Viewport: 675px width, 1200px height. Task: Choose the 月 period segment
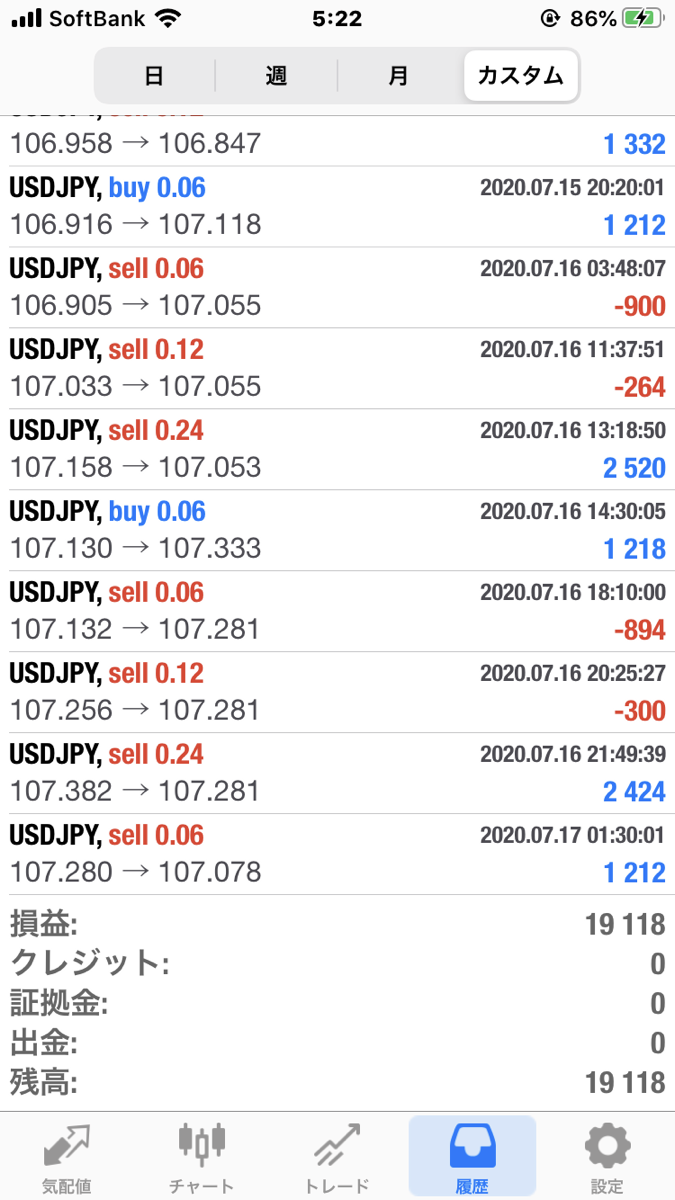point(399,76)
